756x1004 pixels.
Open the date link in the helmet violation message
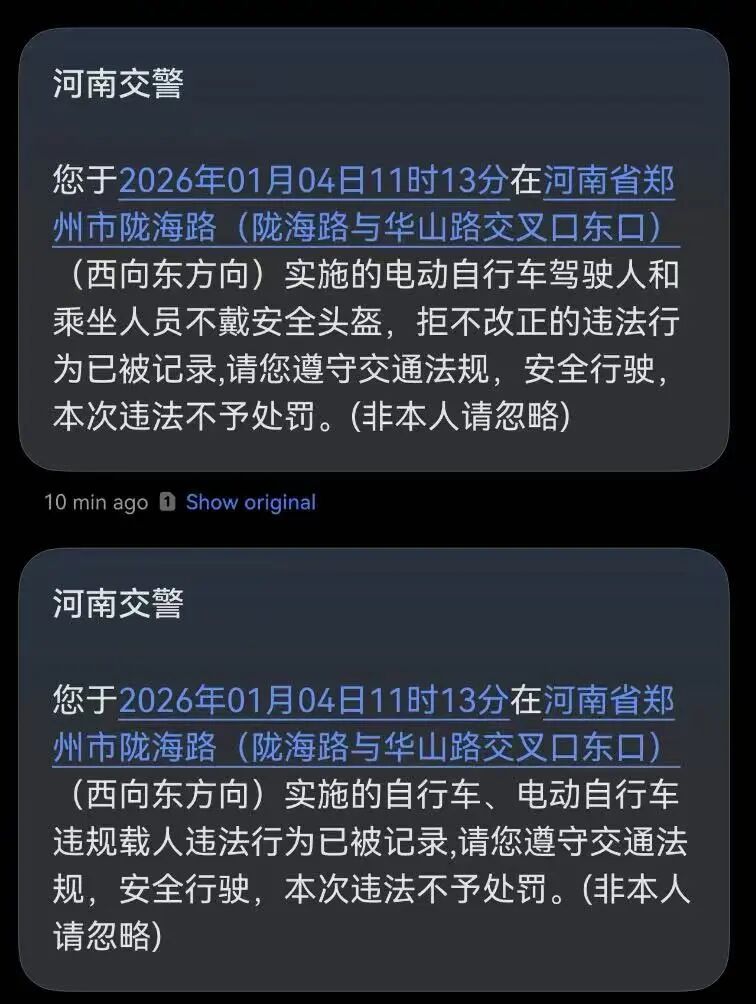[x=314, y=182]
